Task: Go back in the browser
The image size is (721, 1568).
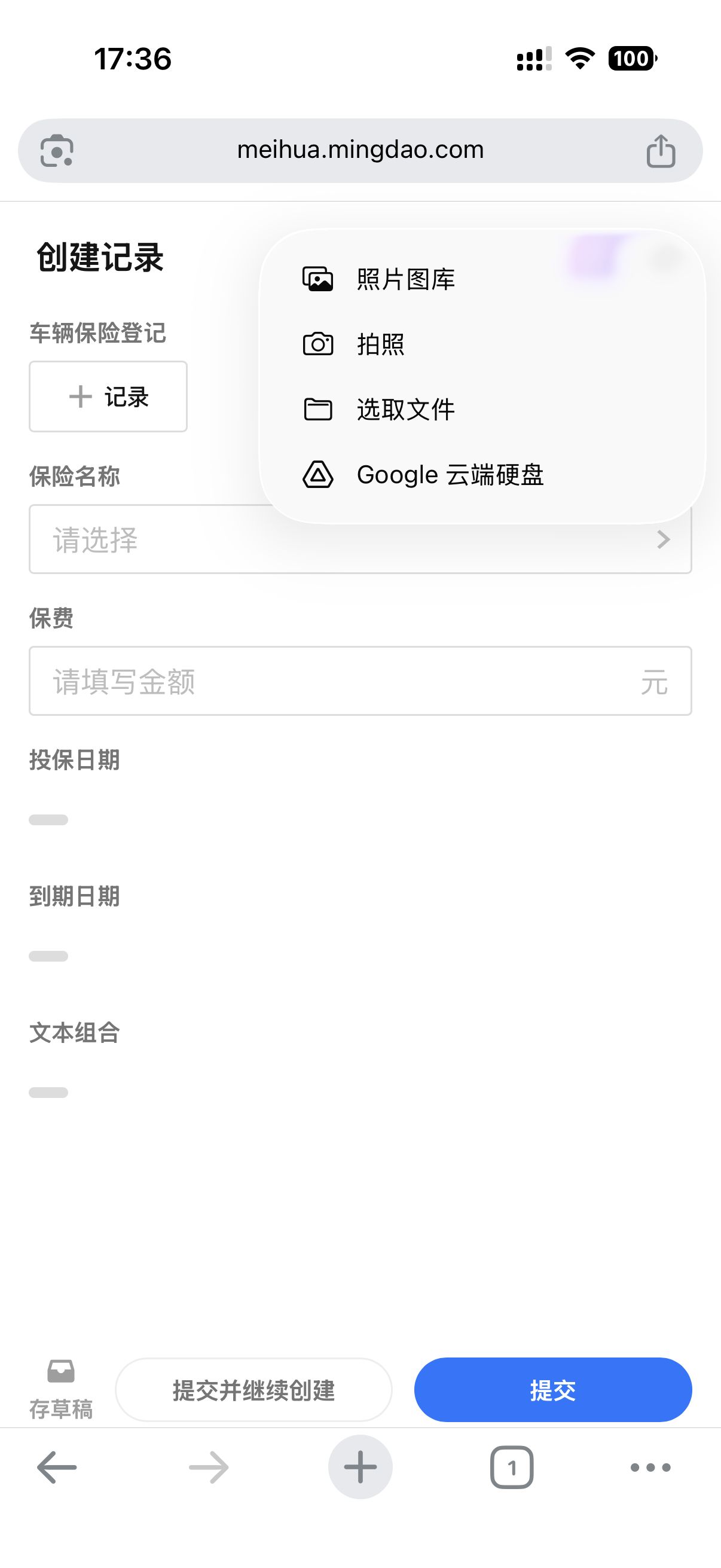Action: point(57,1468)
